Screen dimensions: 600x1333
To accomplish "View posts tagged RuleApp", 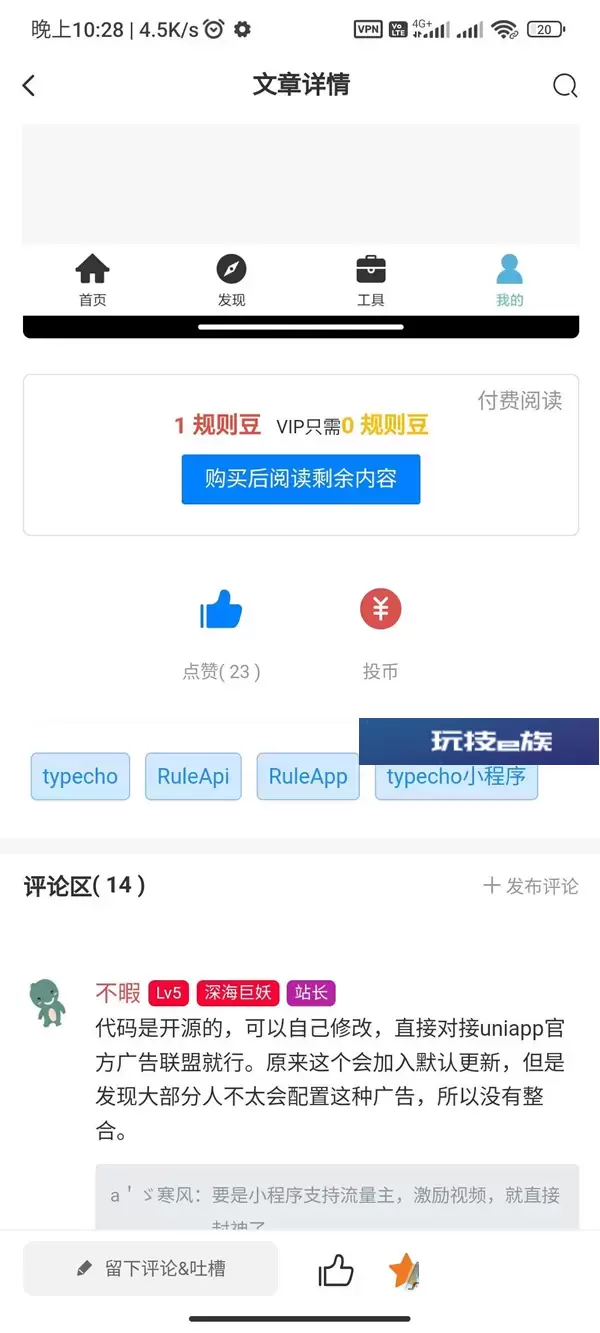I will [308, 777].
